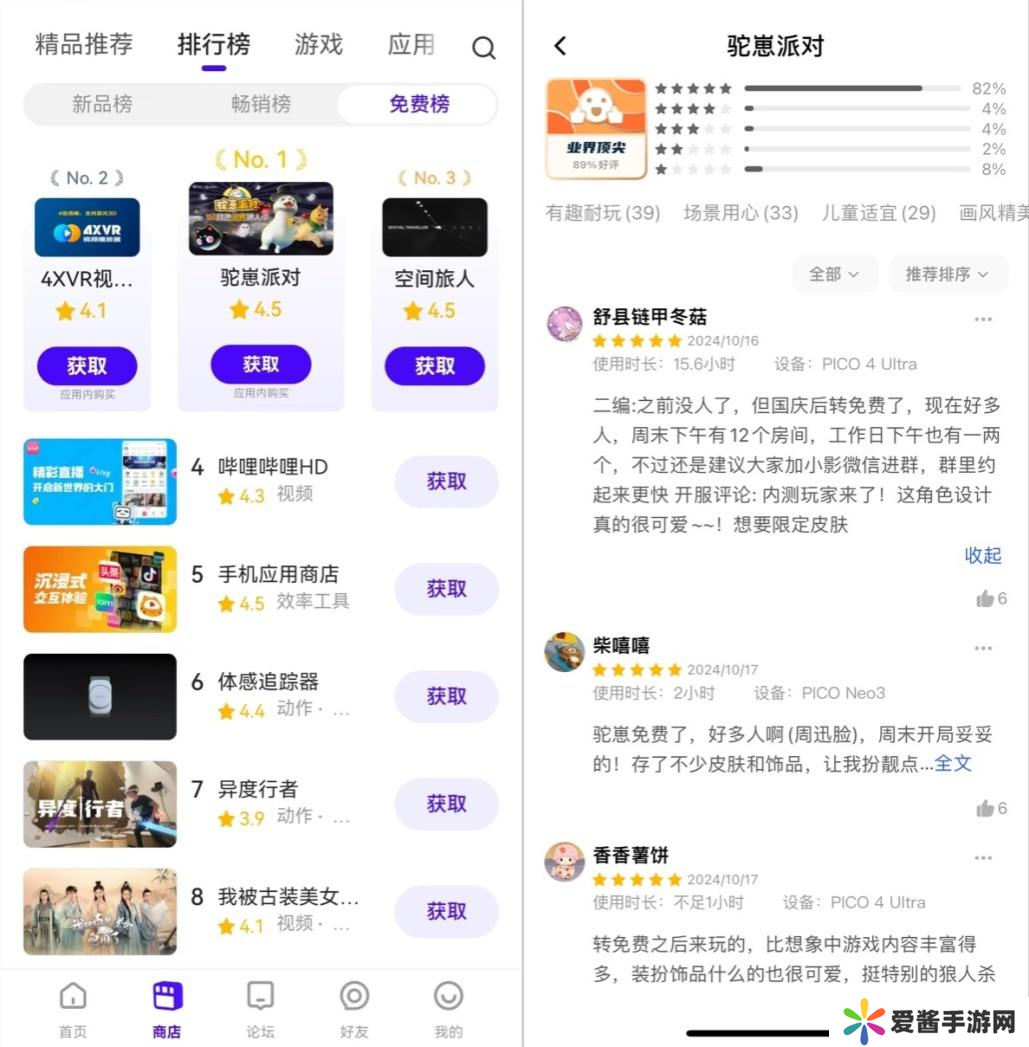Open the search icon in the store

pyautogui.click(x=484, y=48)
